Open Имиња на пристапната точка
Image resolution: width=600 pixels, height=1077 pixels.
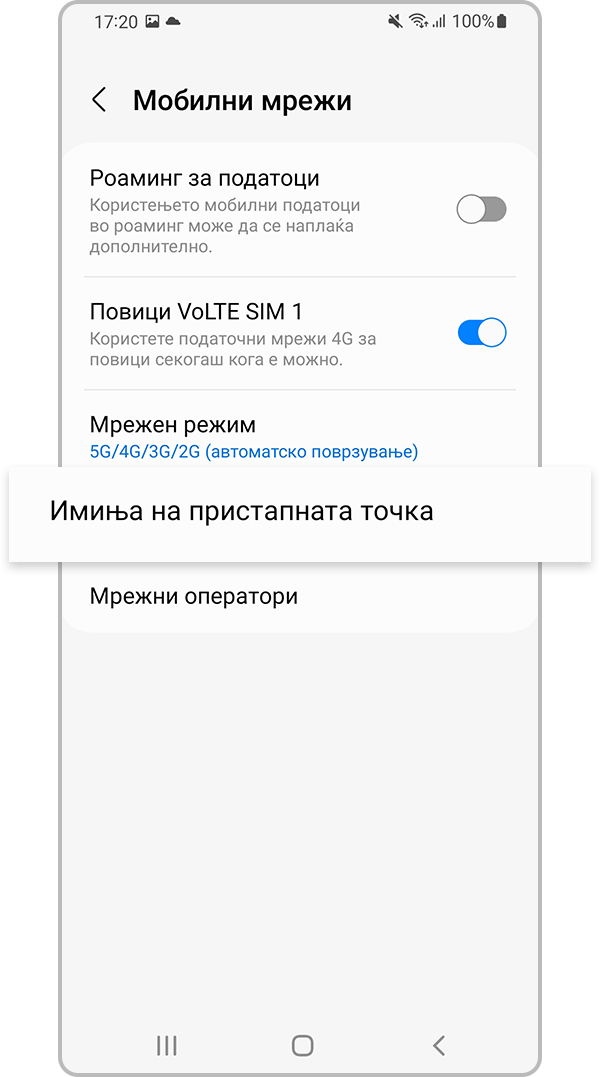coord(242,511)
